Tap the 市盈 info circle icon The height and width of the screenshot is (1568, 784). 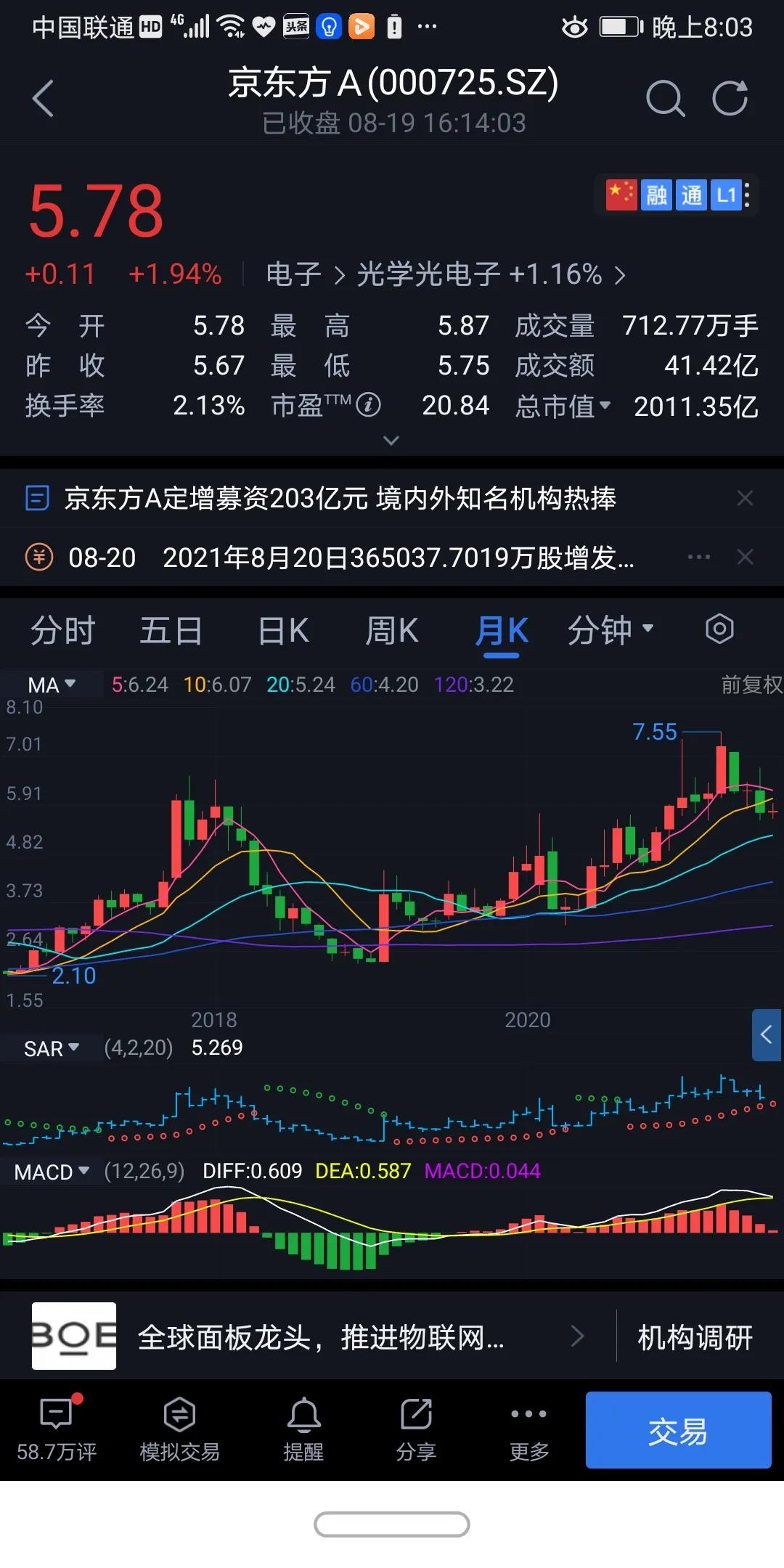[x=369, y=405]
